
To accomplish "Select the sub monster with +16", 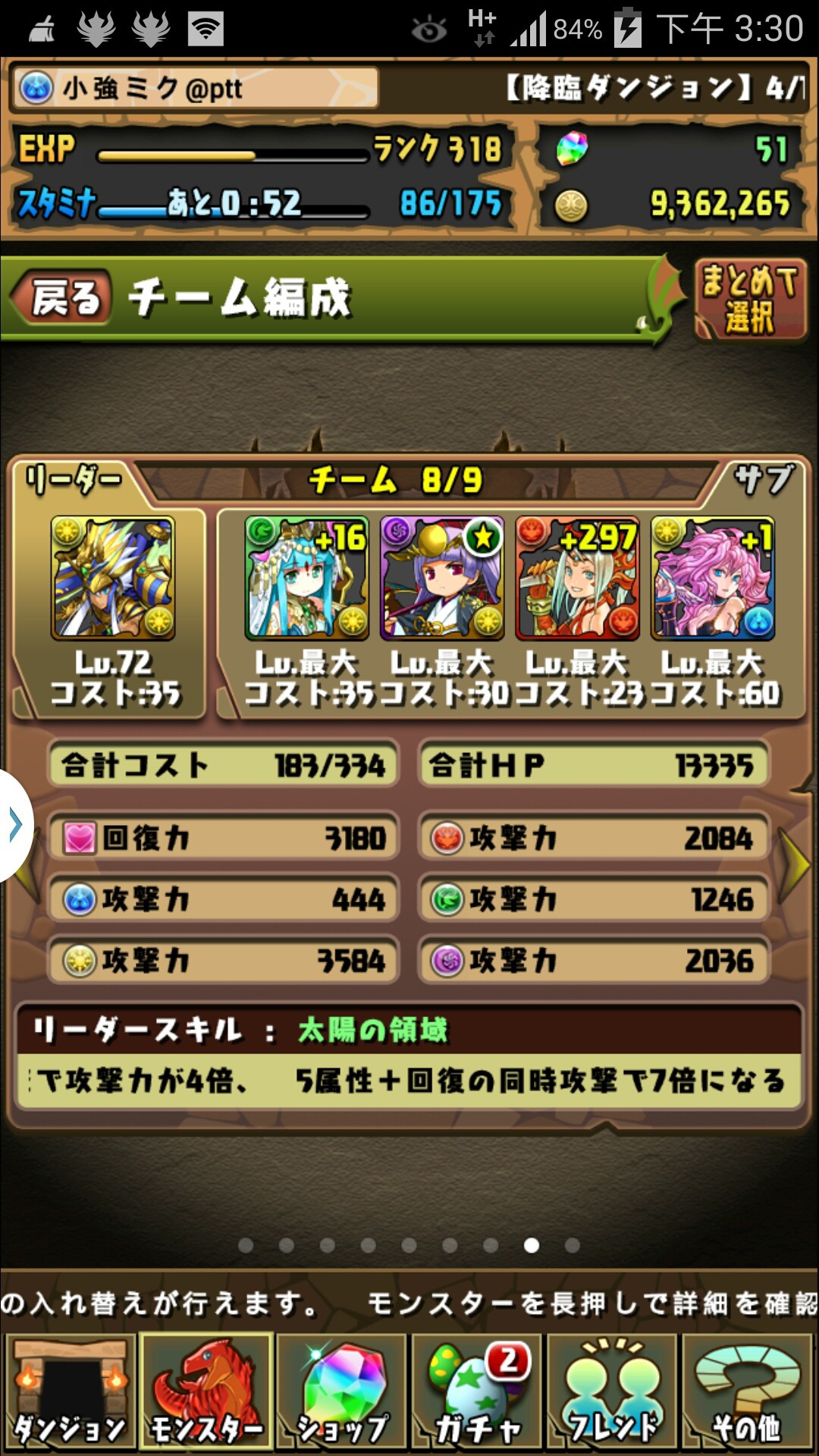I will tap(306, 579).
